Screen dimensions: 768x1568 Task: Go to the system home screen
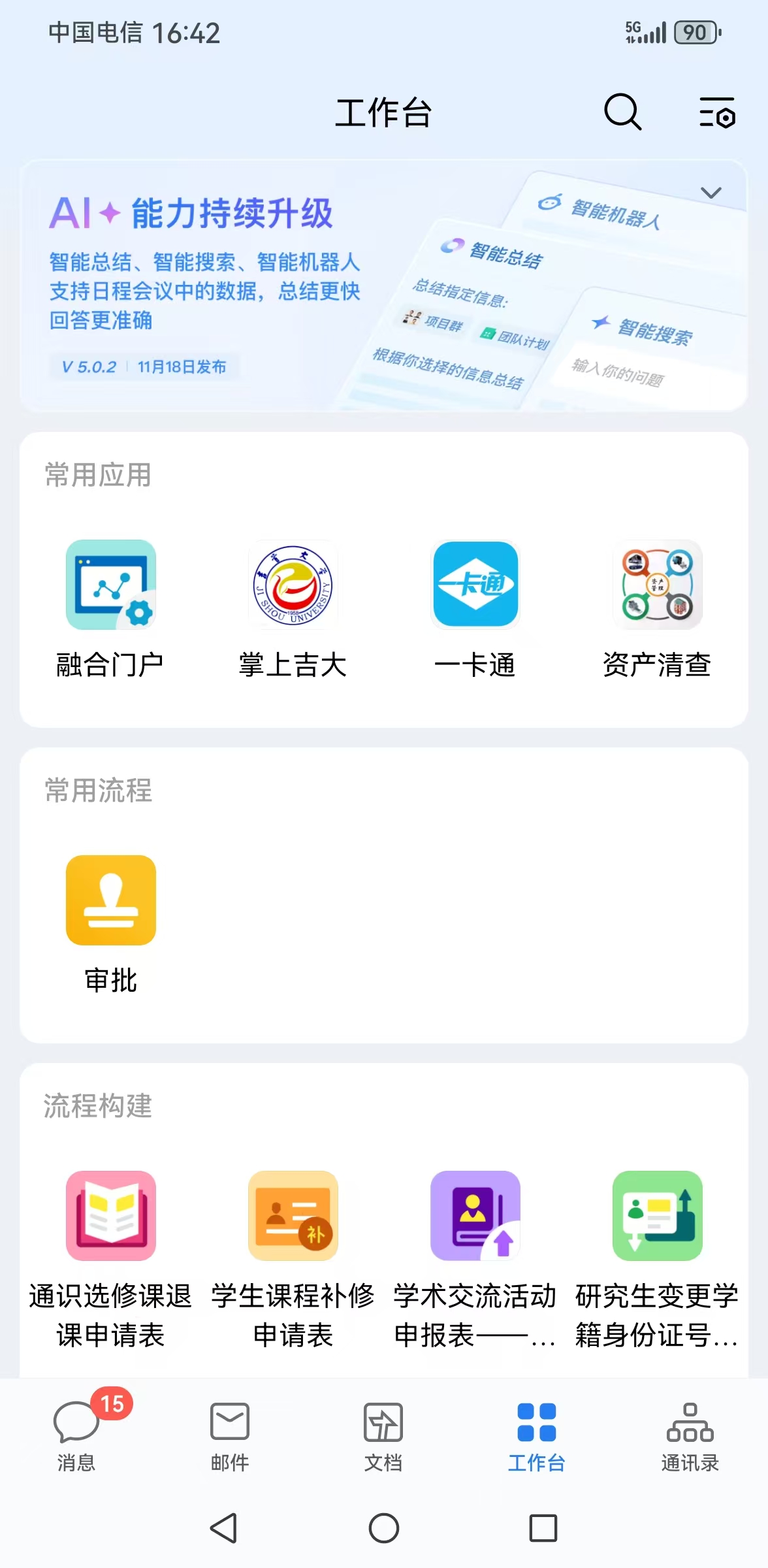click(x=384, y=1528)
